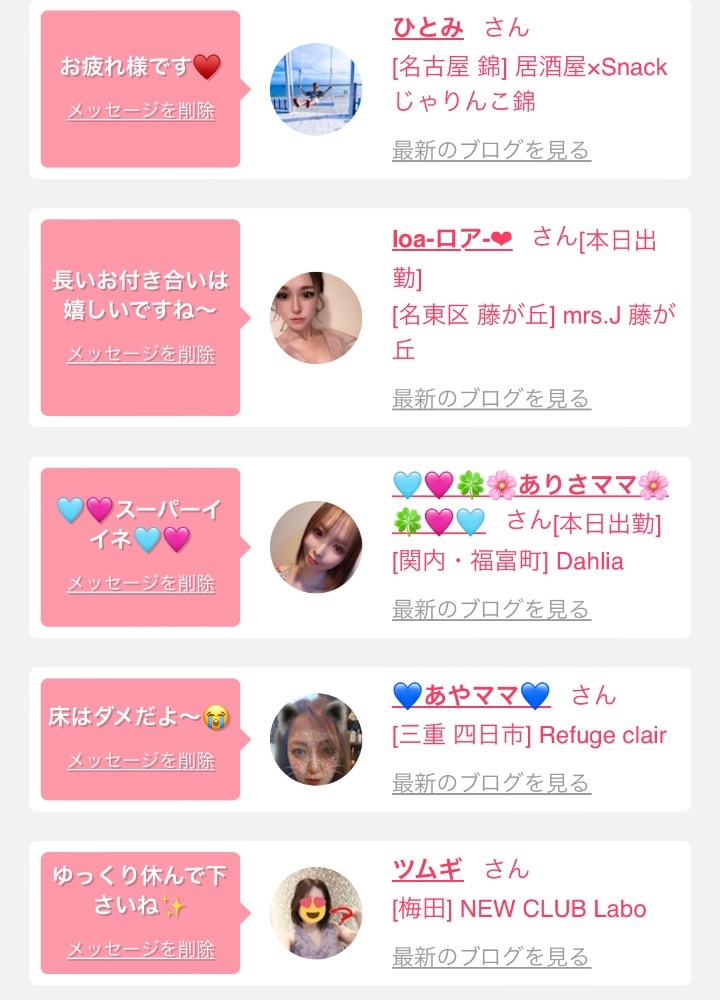View ありさママ's latest blog
The image size is (720, 1000).
click(491, 609)
